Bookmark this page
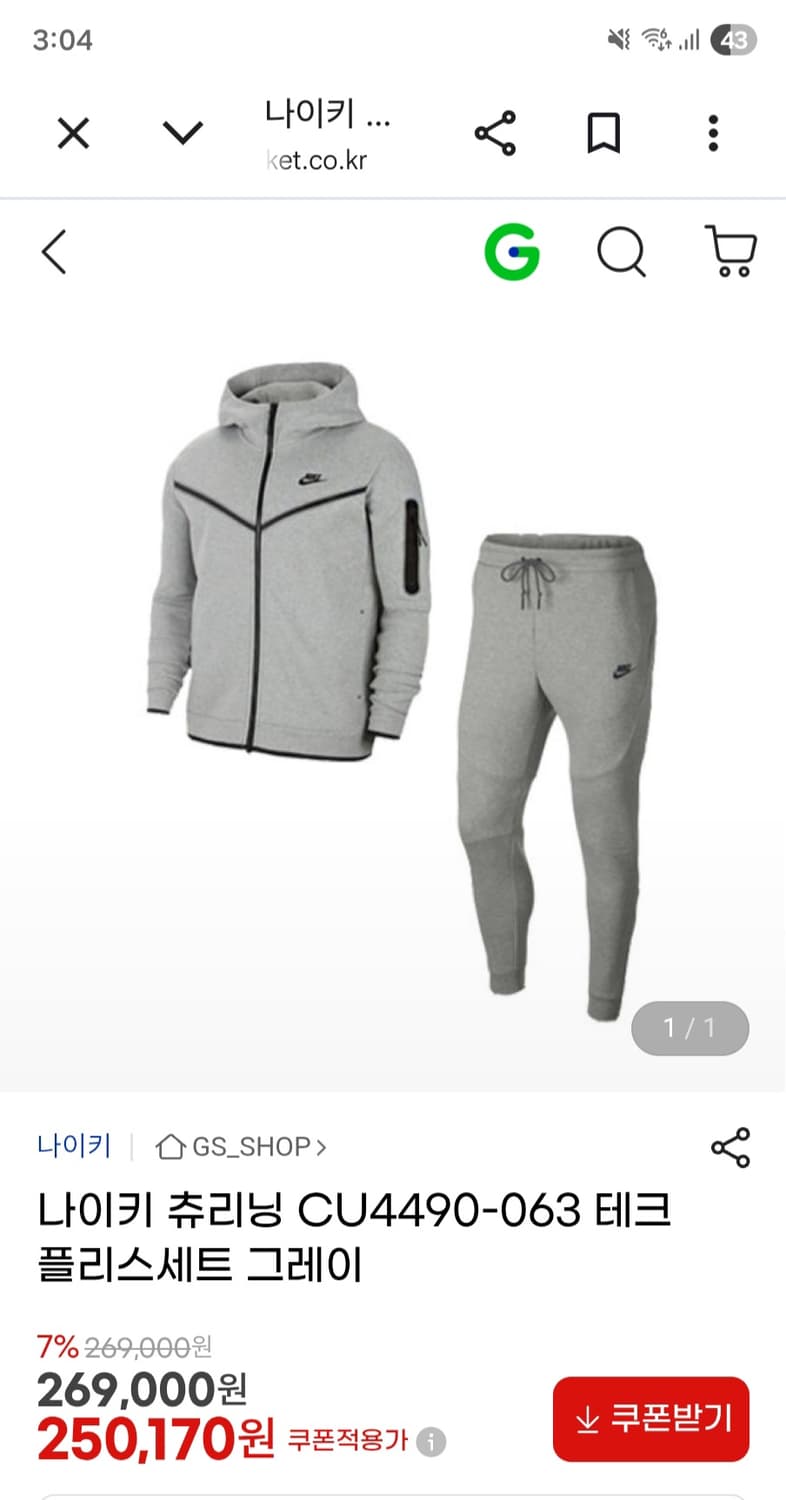Image resolution: width=786 pixels, height=1500 pixels. point(603,133)
